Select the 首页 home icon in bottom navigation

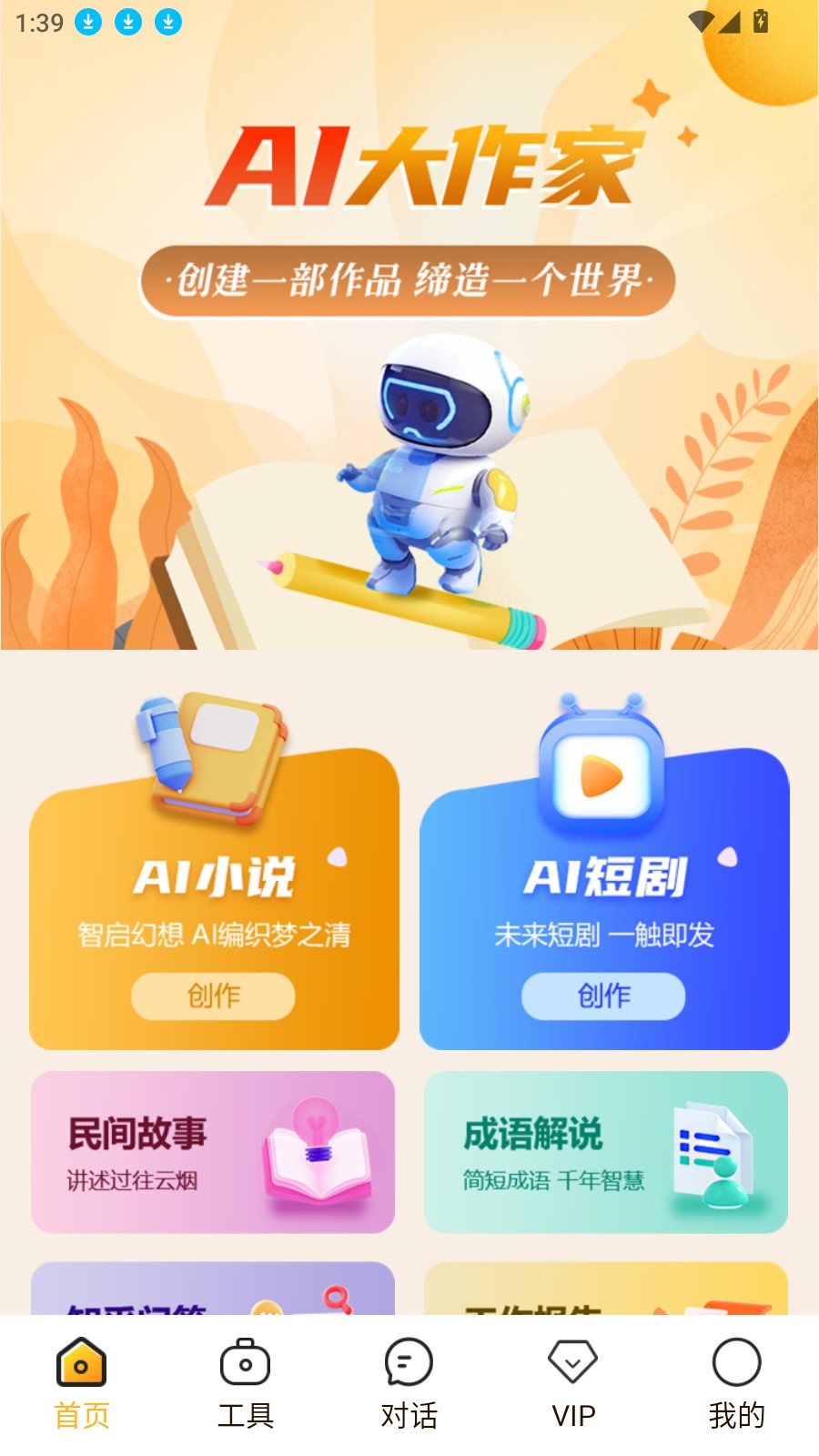pos(80,1362)
